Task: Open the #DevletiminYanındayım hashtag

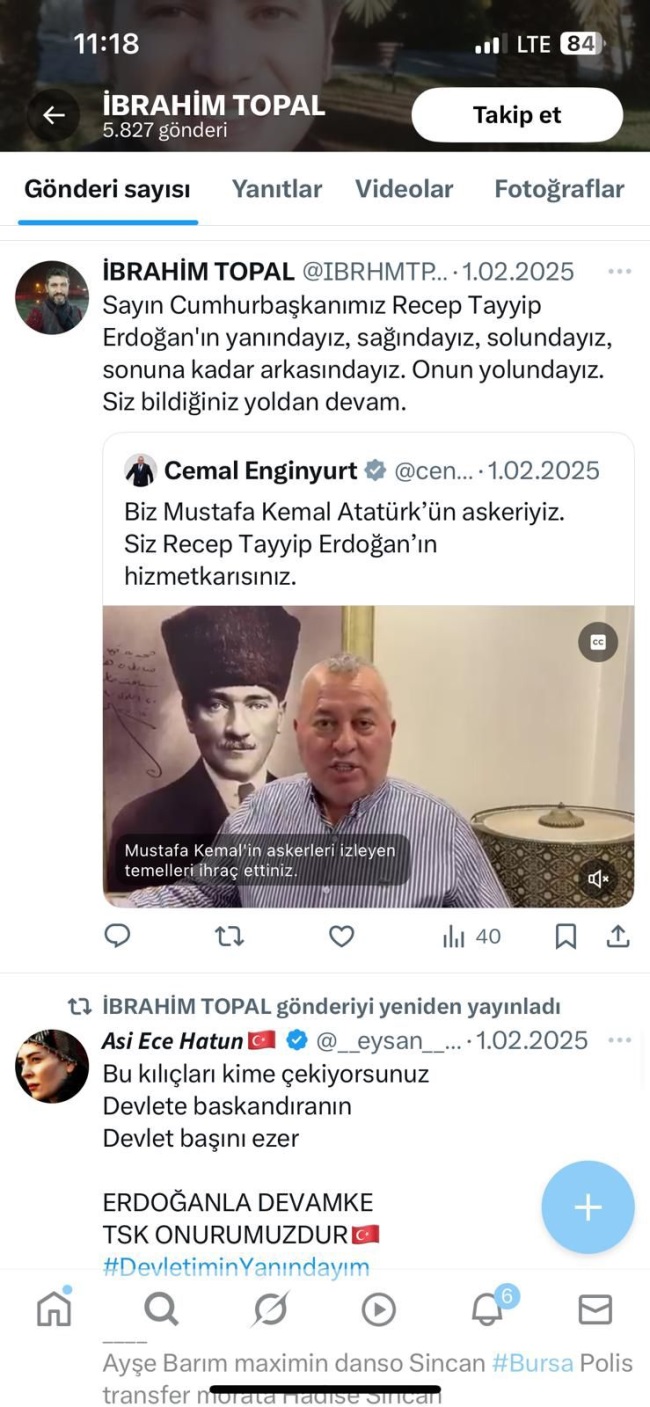Action: [235, 1267]
